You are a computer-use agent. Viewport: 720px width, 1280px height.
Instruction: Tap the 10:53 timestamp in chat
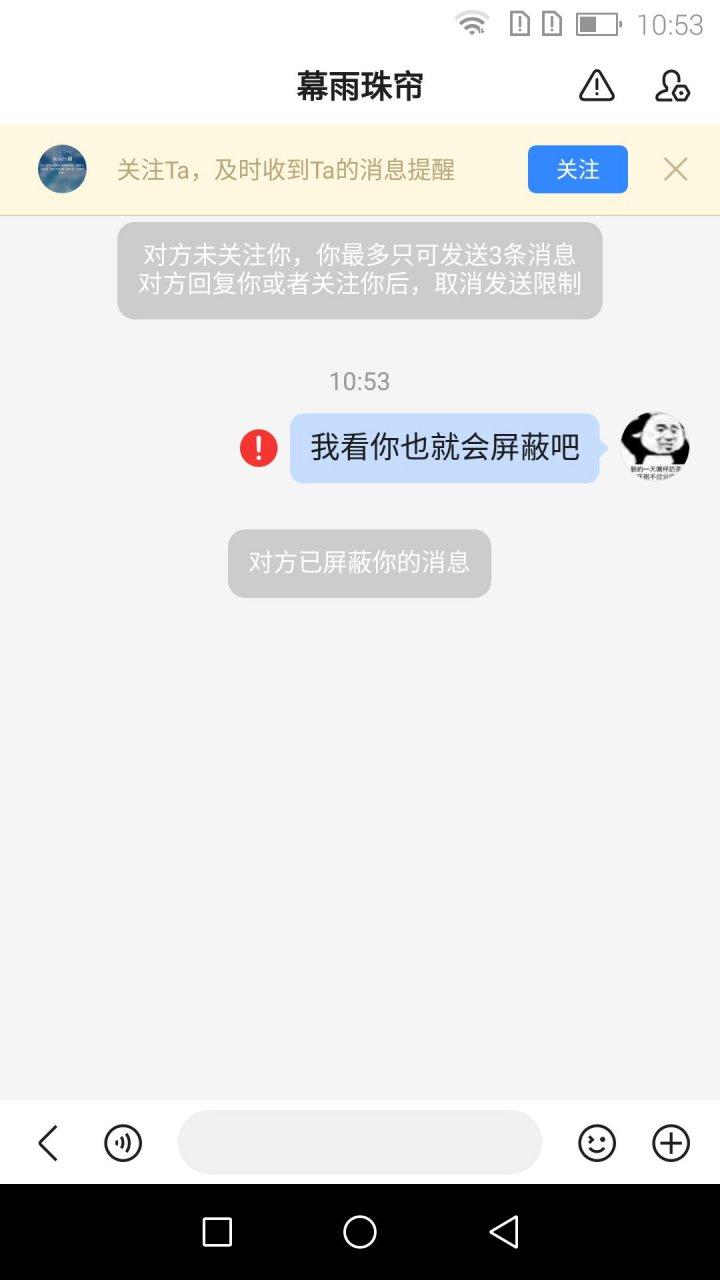[359, 381]
